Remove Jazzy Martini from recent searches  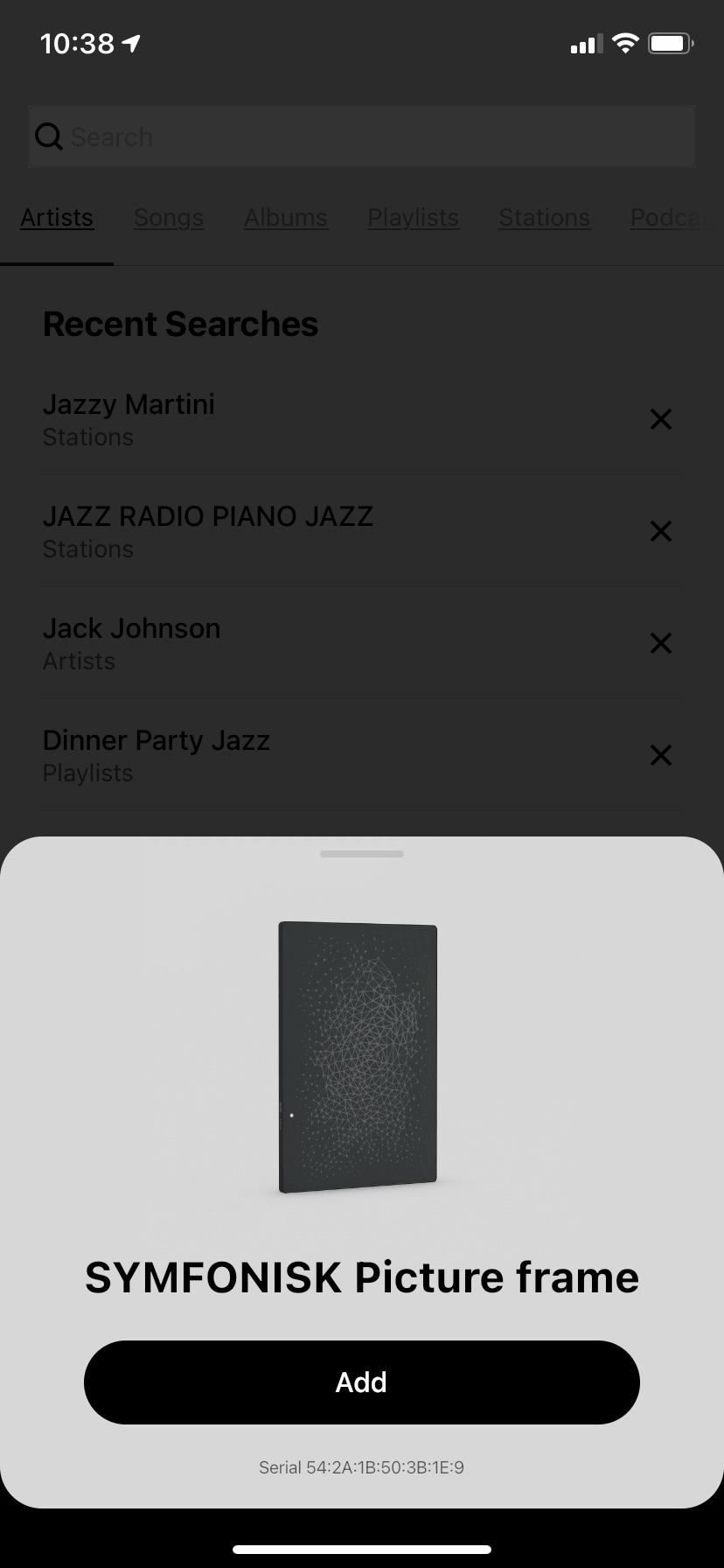(661, 419)
